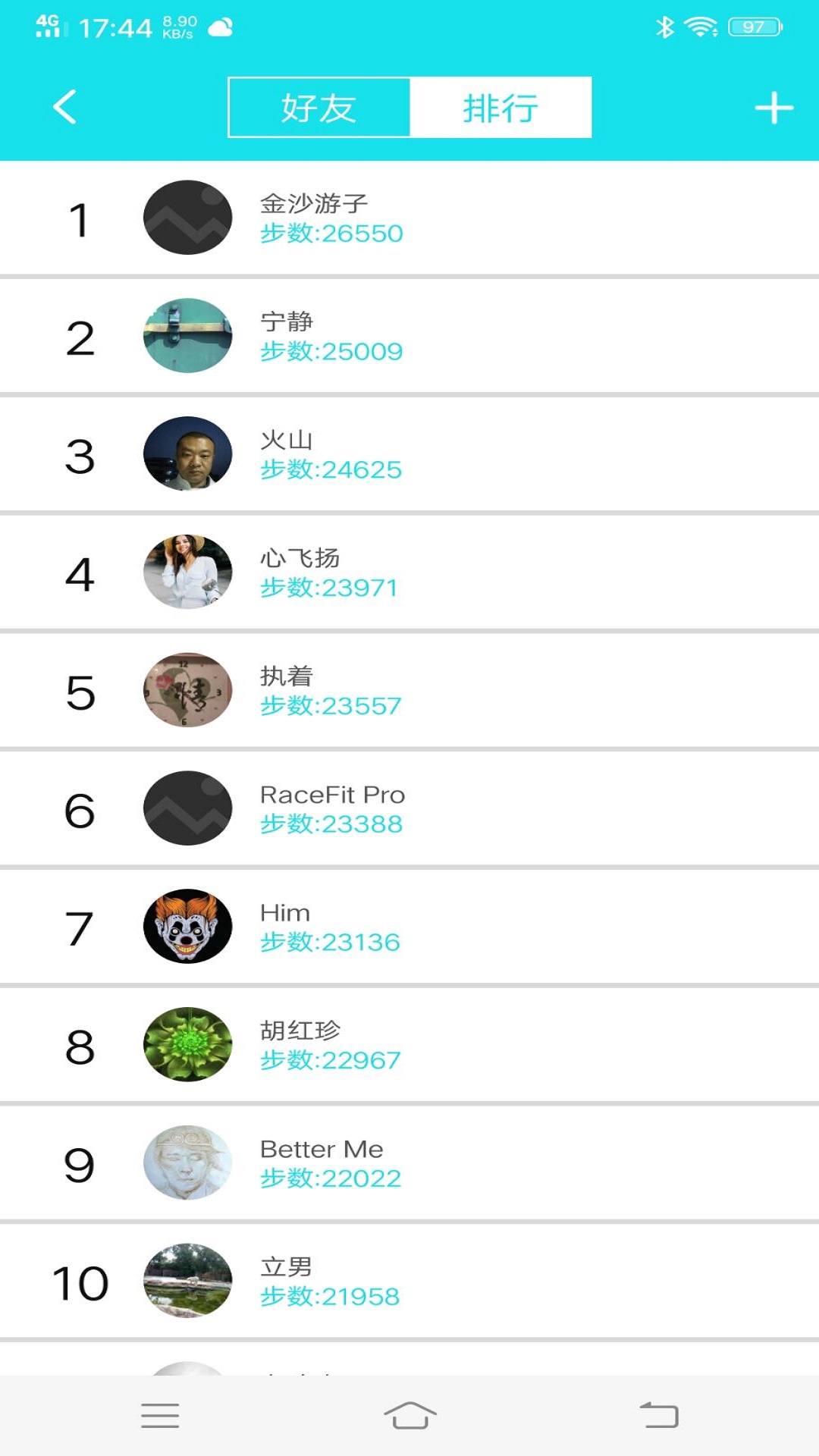This screenshot has height=1456, width=819.
Task: Open 胡红珍's entry
Action: 409,1045
